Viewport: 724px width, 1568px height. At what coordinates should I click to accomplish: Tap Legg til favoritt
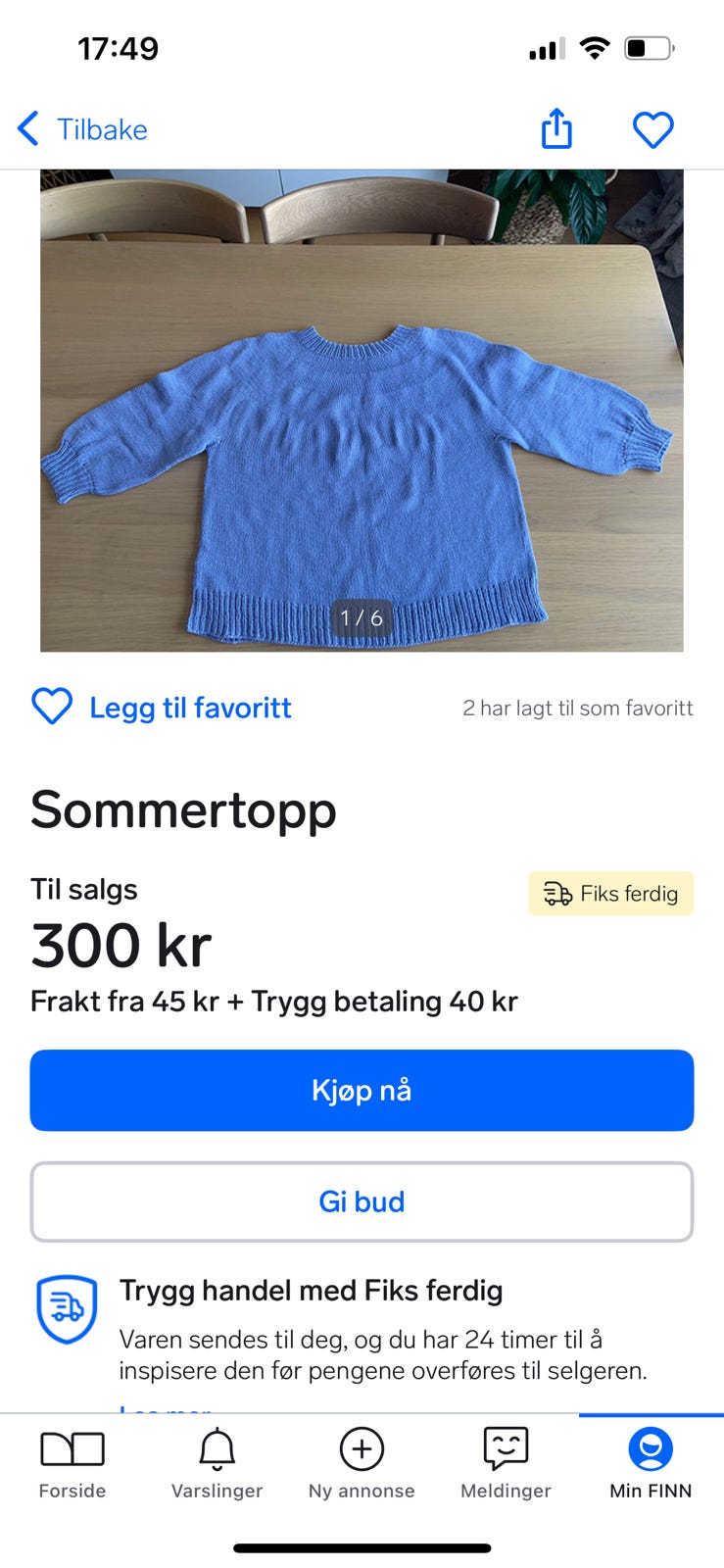click(x=163, y=708)
